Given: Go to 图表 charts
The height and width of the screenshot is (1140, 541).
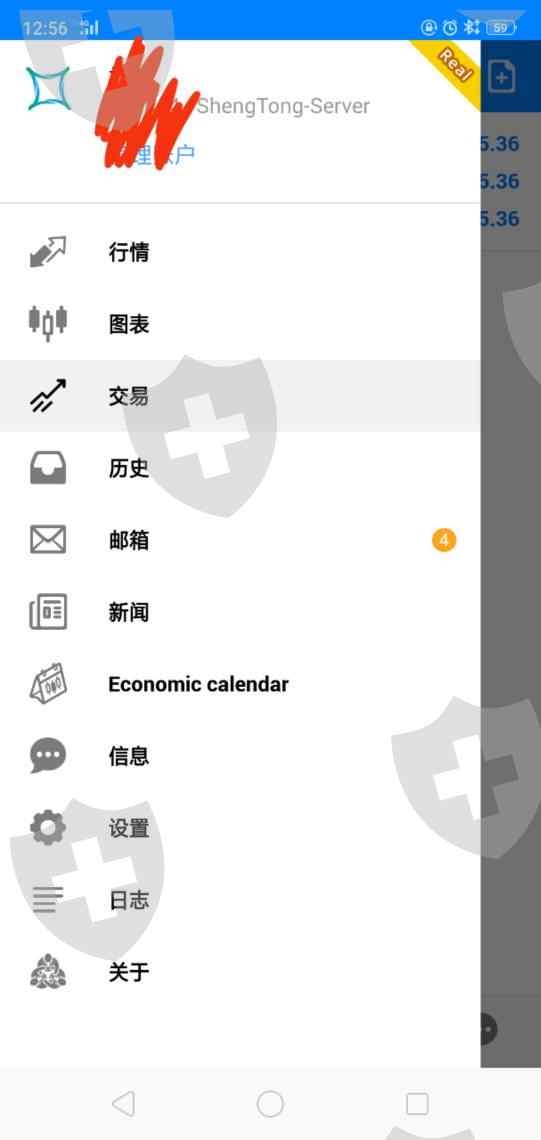Looking at the screenshot, I should 240,324.
